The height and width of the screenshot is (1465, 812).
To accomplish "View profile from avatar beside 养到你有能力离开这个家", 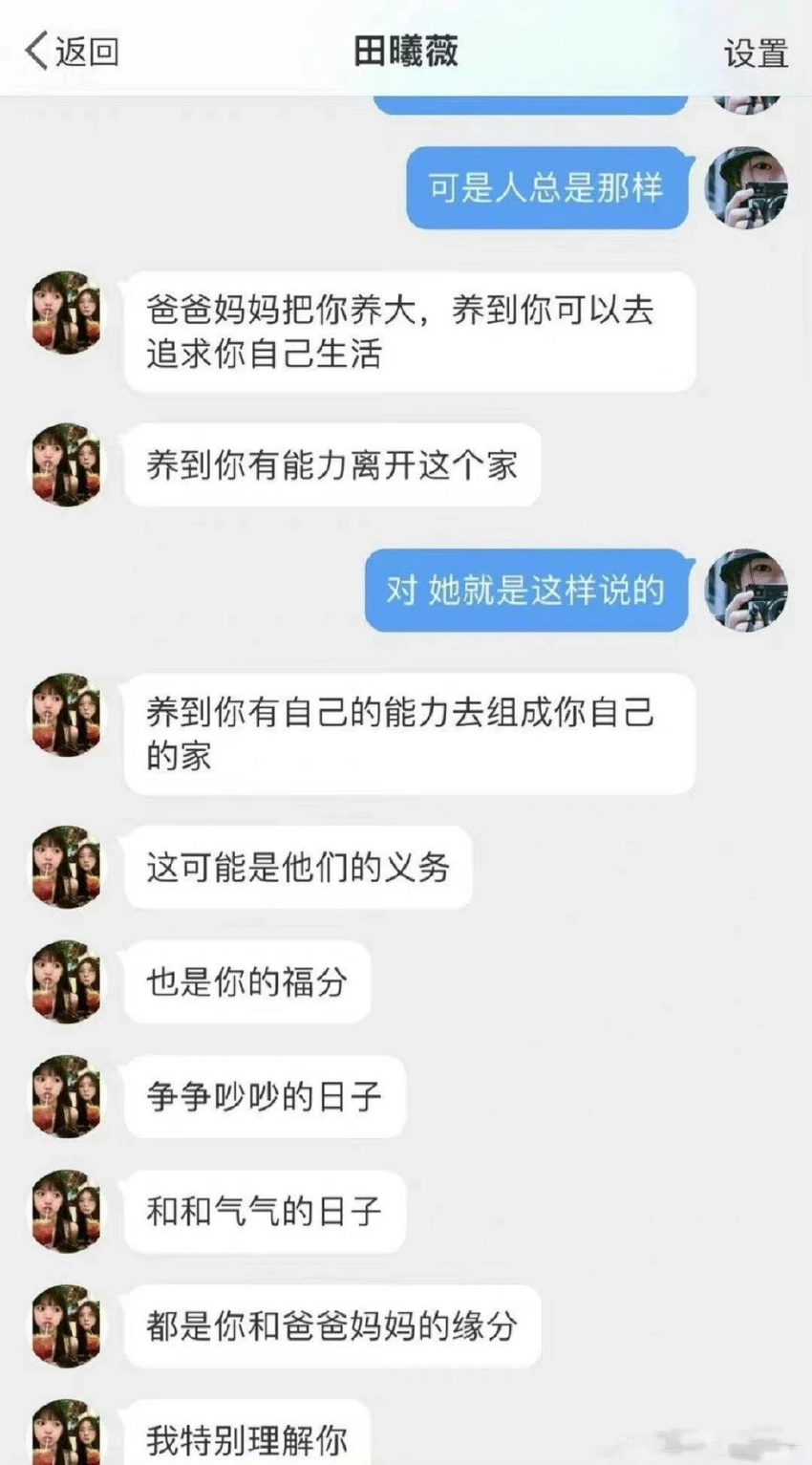I will (66, 465).
